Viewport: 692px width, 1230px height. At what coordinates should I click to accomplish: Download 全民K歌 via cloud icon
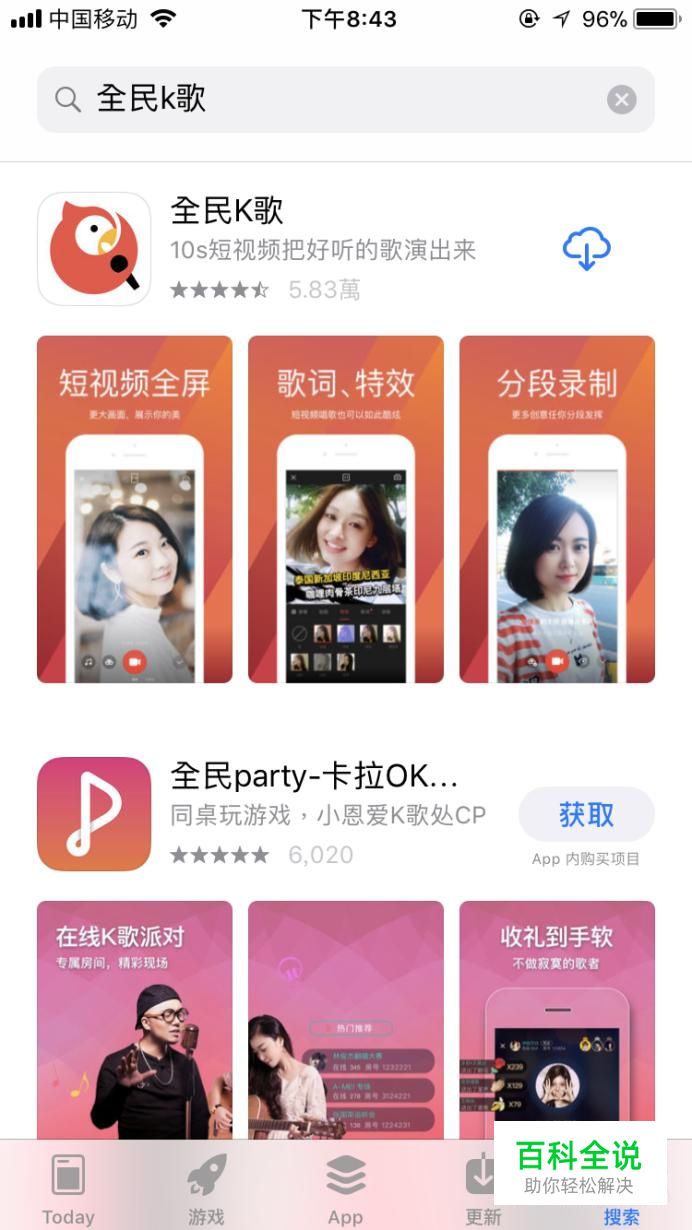click(x=586, y=249)
